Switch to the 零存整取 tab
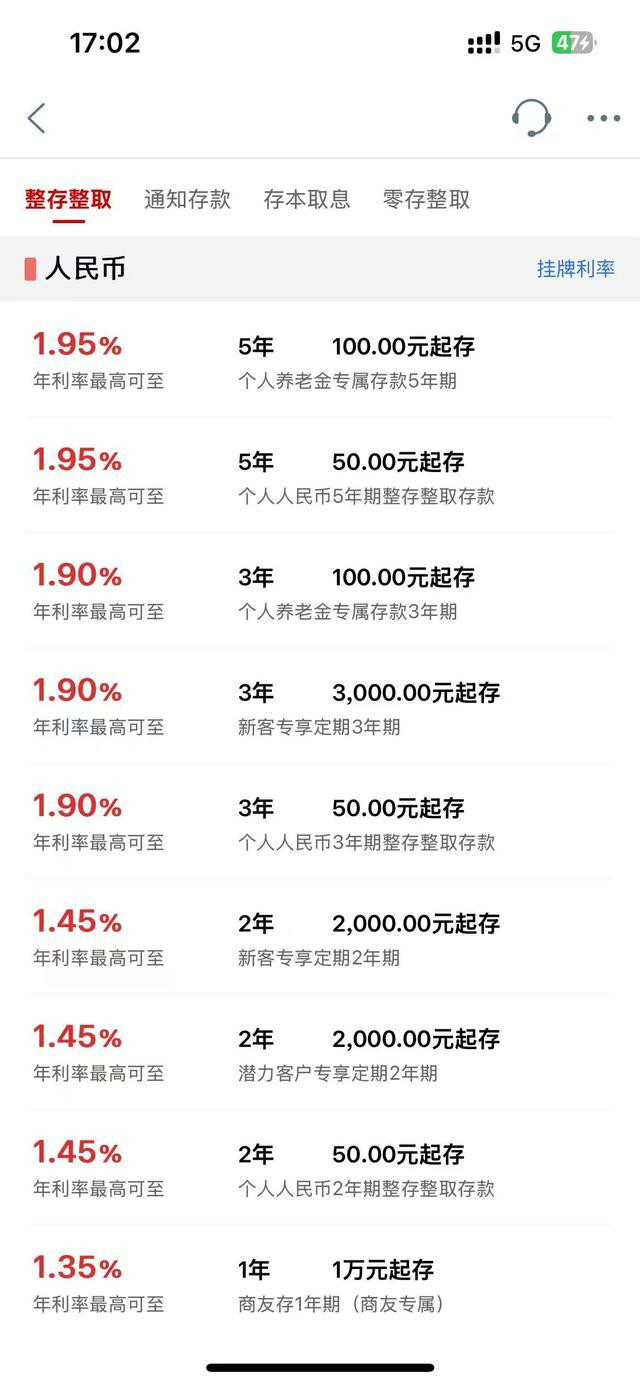Viewport: 640px width, 1385px height. pyautogui.click(x=426, y=199)
